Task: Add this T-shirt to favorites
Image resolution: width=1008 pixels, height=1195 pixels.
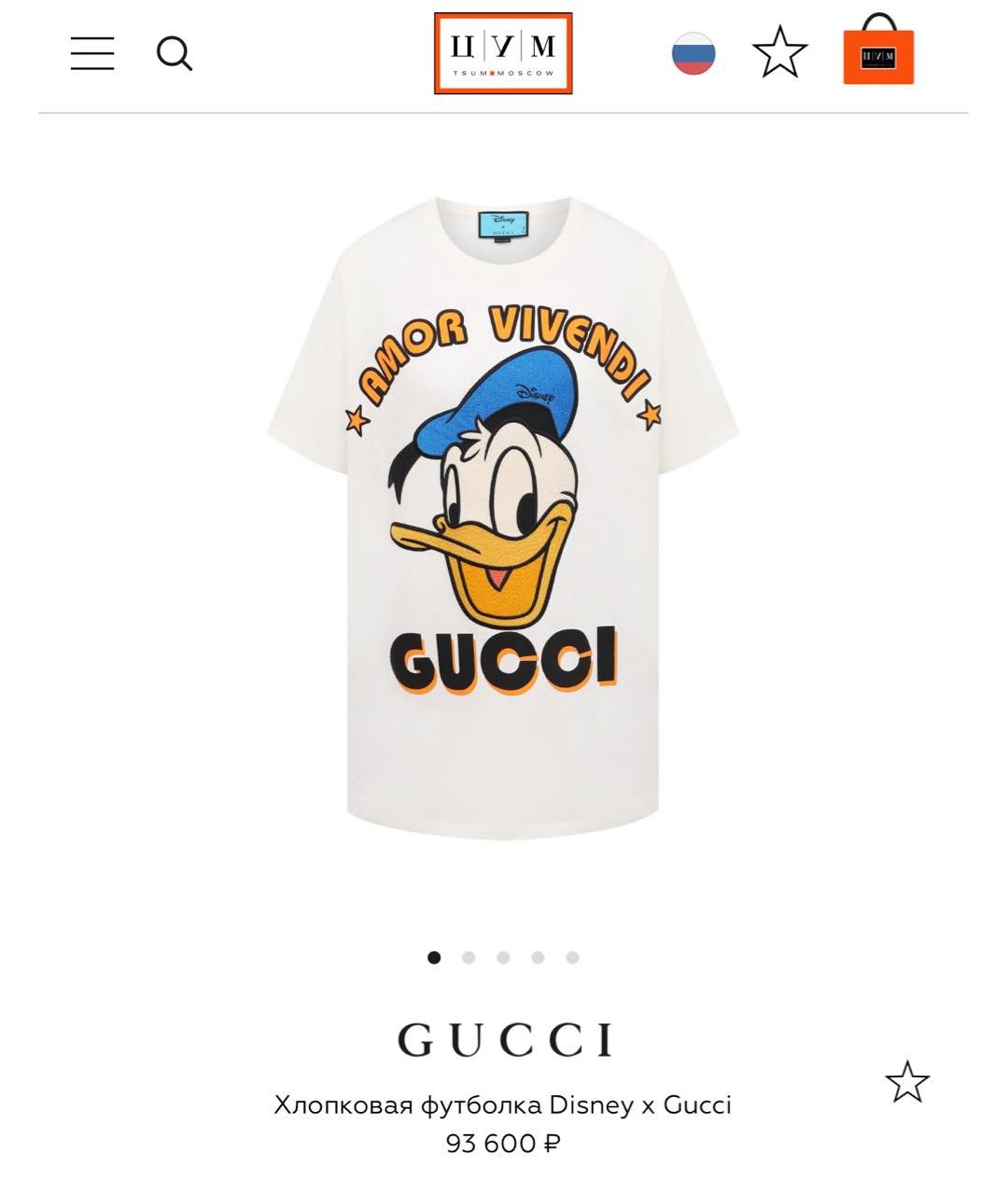Action: click(x=907, y=1082)
